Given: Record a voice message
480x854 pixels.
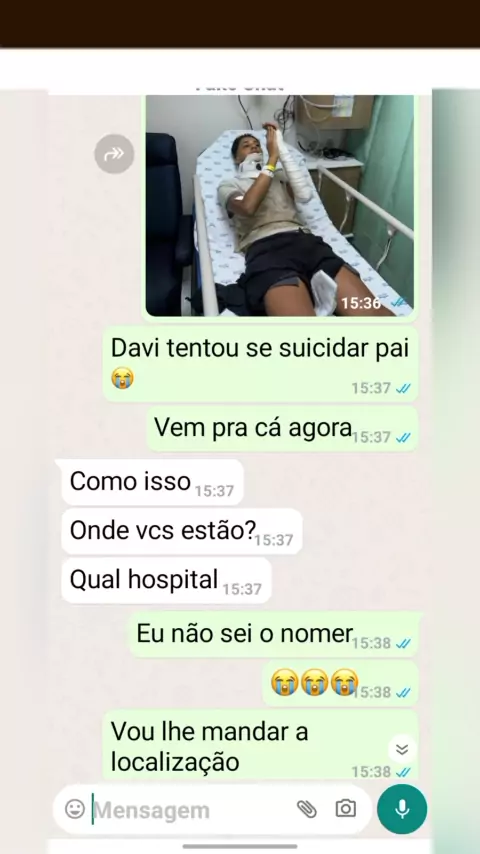Looking at the screenshot, I should [x=402, y=809].
